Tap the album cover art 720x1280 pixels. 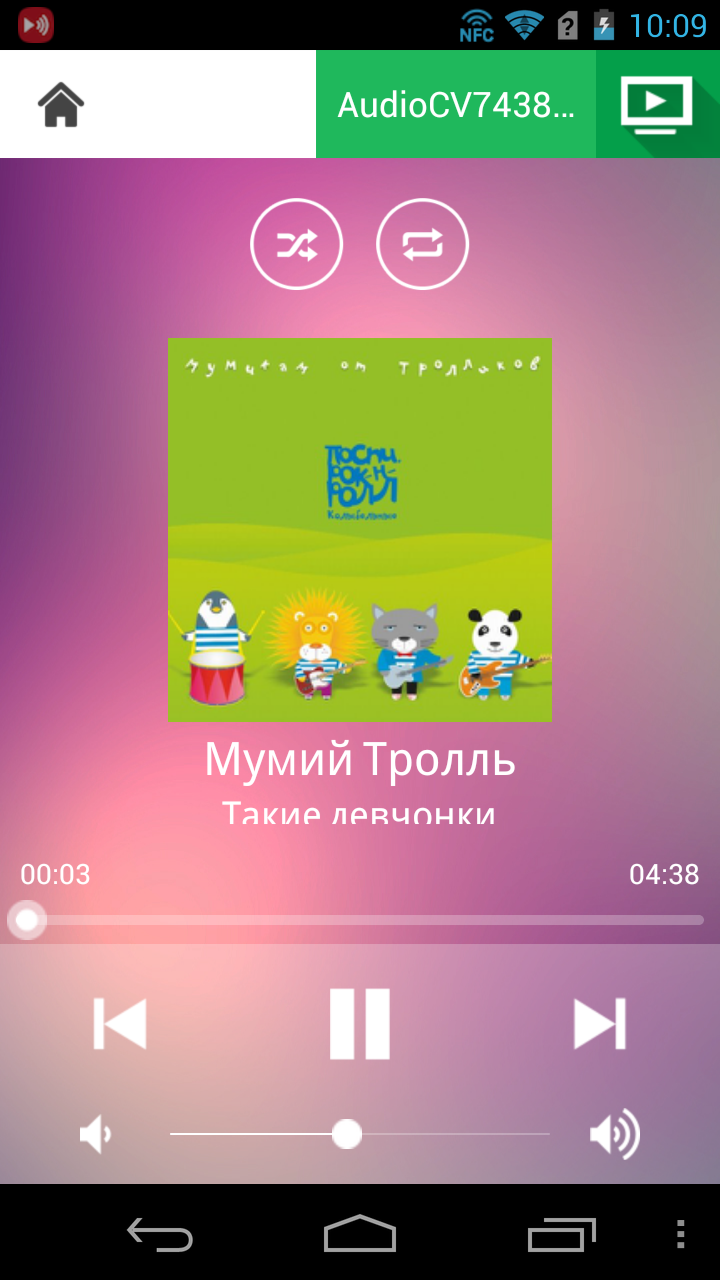(360, 529)
